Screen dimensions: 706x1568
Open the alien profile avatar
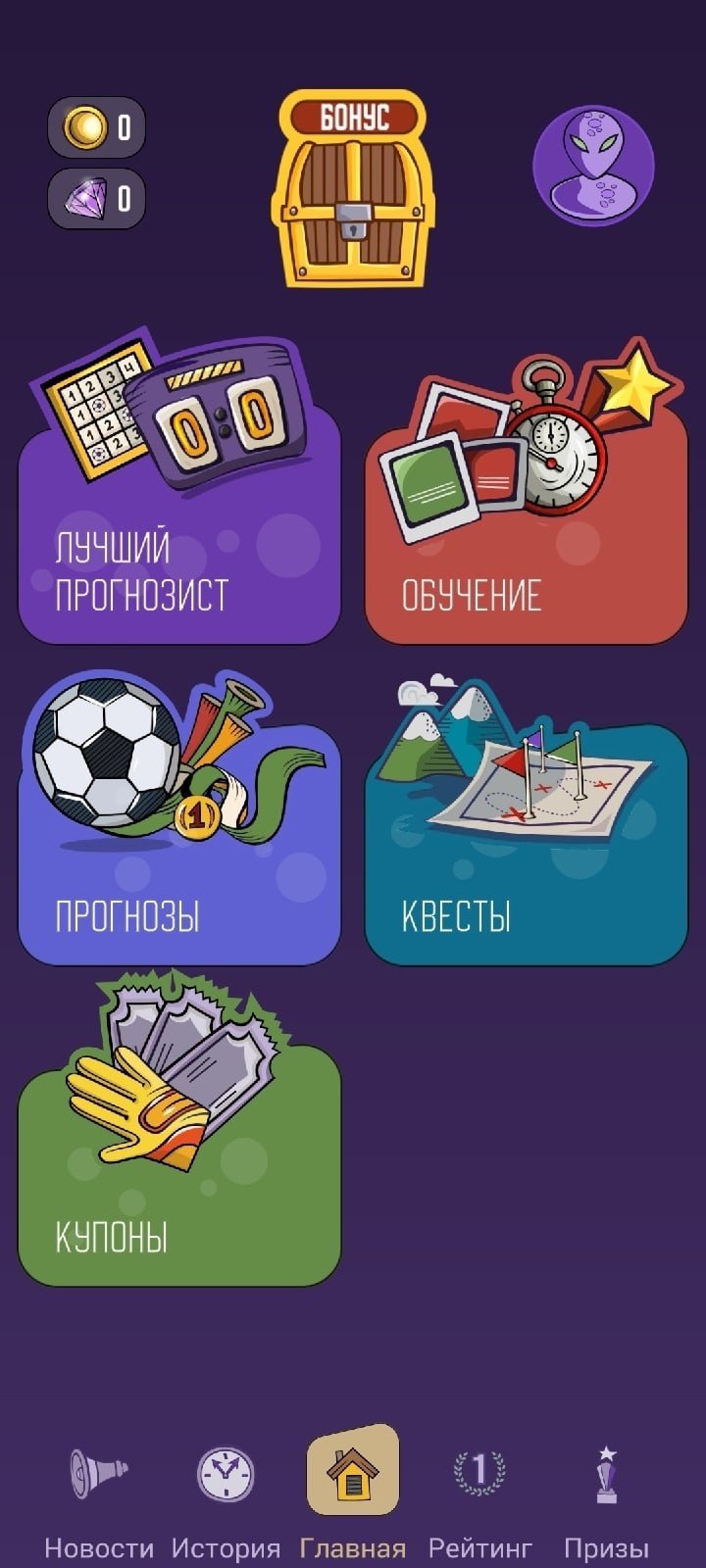pyautogui.click(x=593, y=165)
